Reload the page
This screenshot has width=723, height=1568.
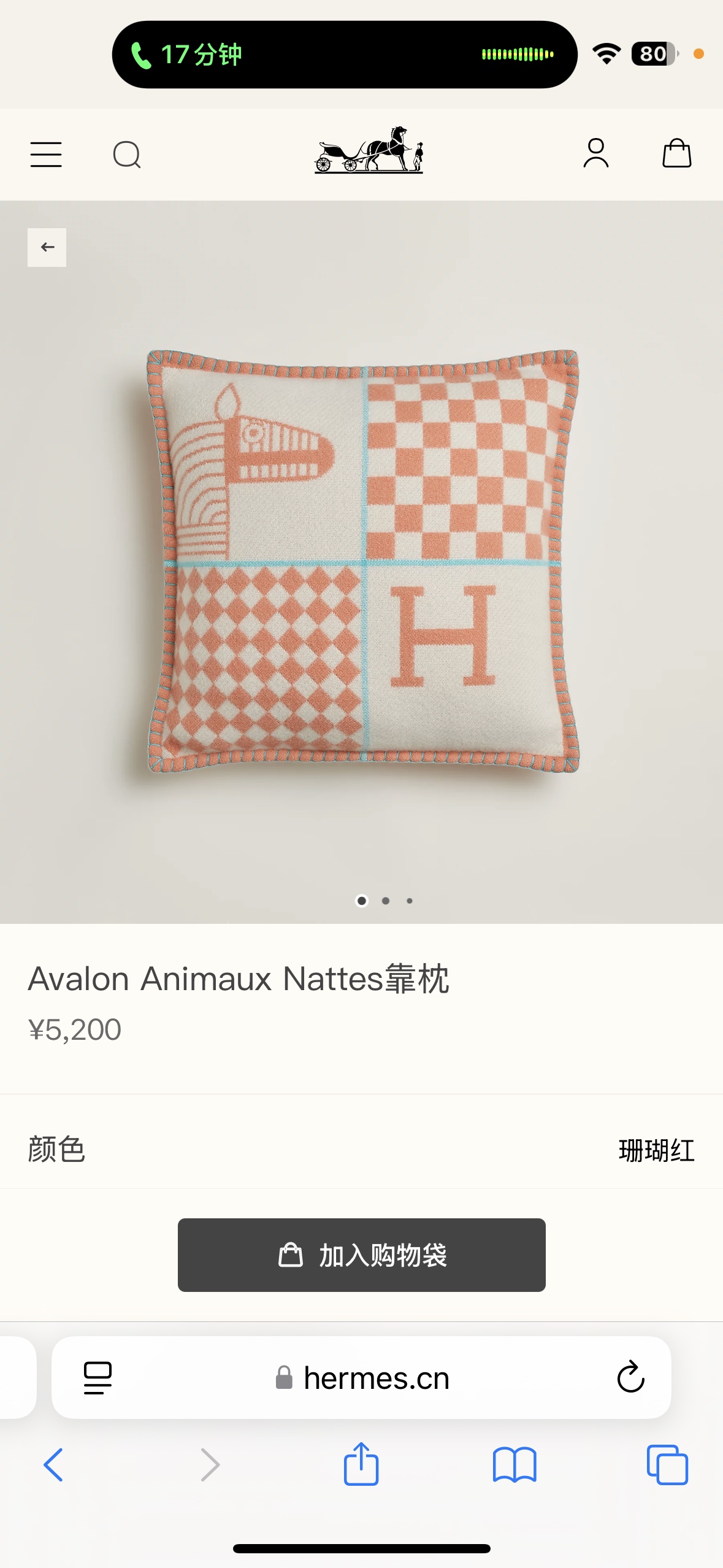click(630, 1378)
